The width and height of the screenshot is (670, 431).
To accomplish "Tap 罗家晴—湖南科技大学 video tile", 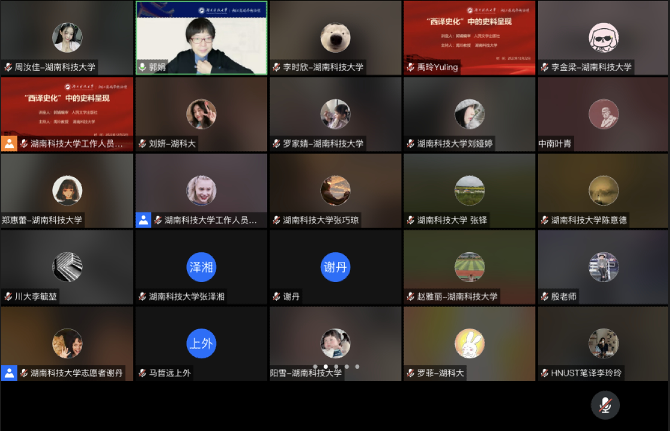I will pyautogui.click(x=335, y=114).
